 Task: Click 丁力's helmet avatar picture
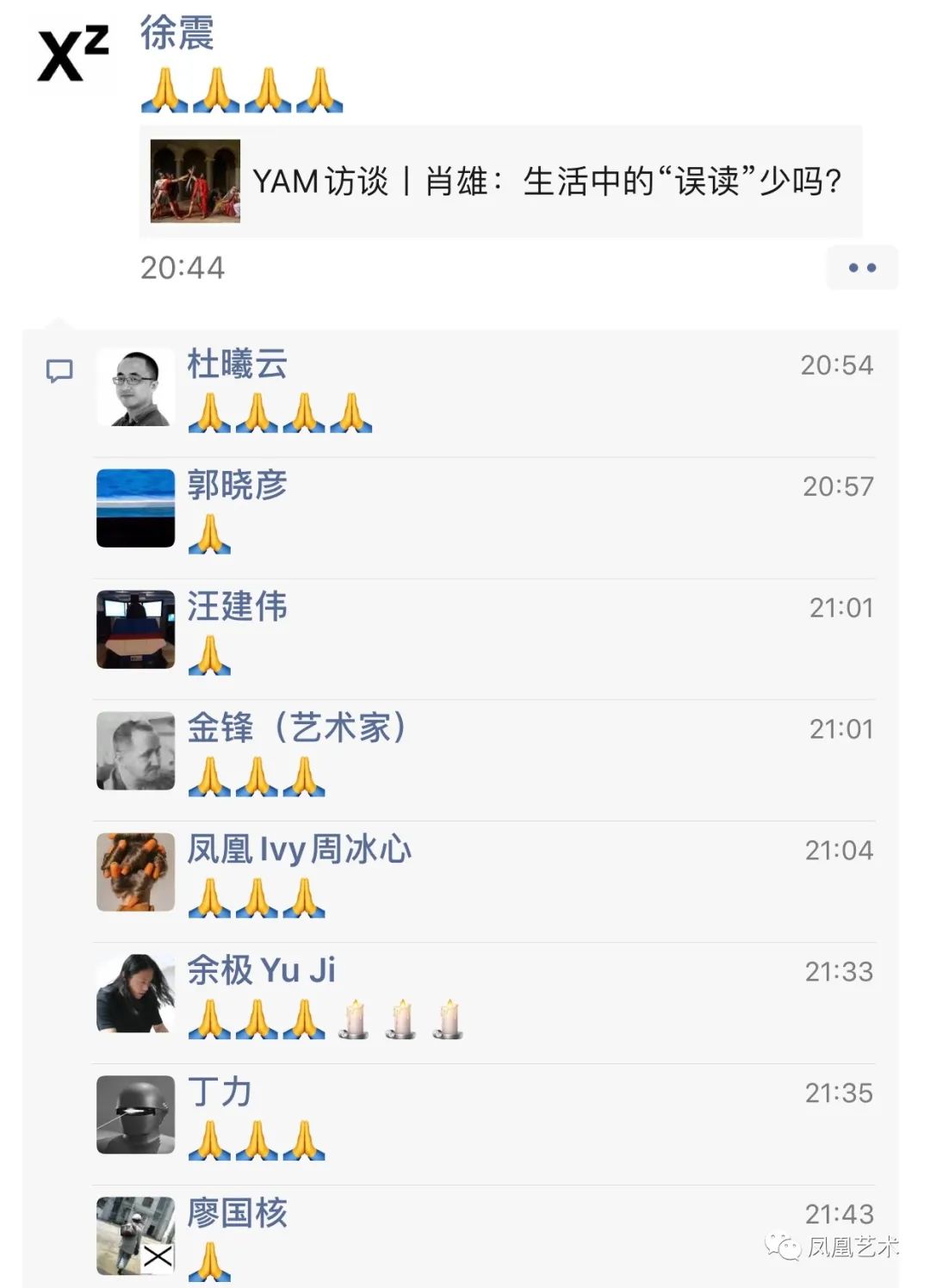[135, 1114]
